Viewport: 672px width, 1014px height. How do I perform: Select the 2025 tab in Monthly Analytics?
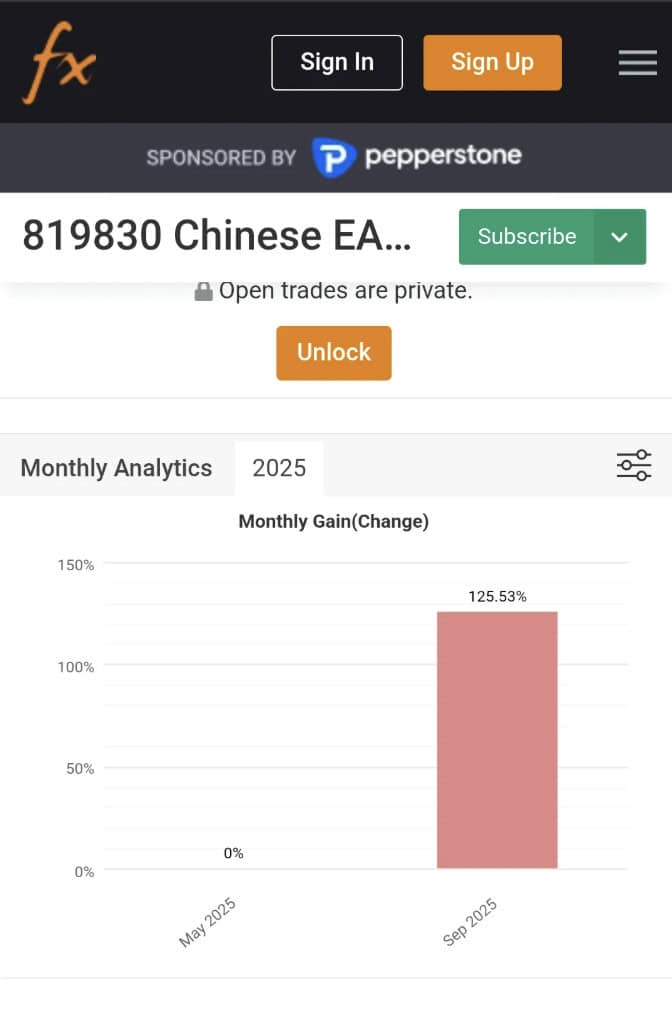279,468
